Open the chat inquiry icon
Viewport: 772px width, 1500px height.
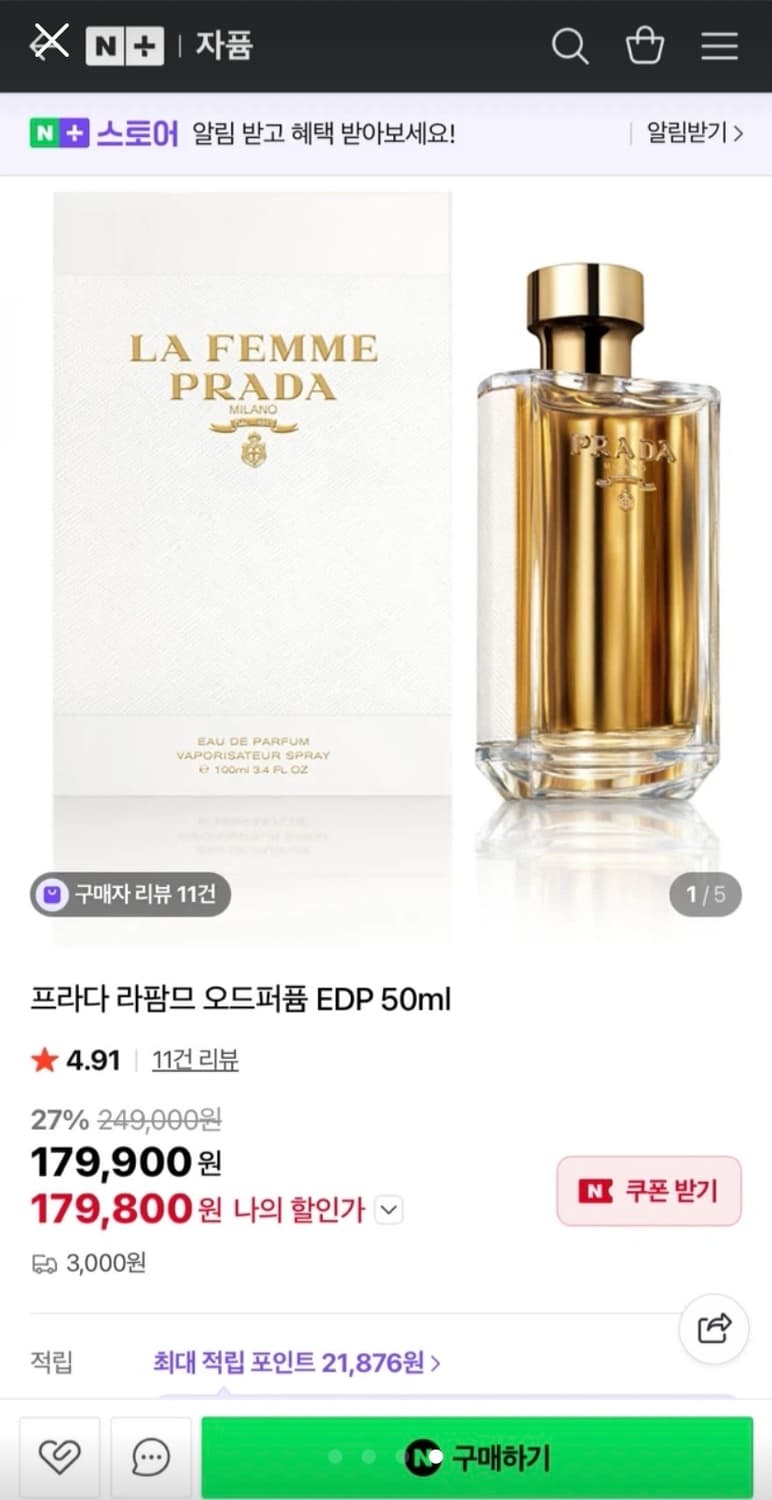click(x=150, y=1456)
